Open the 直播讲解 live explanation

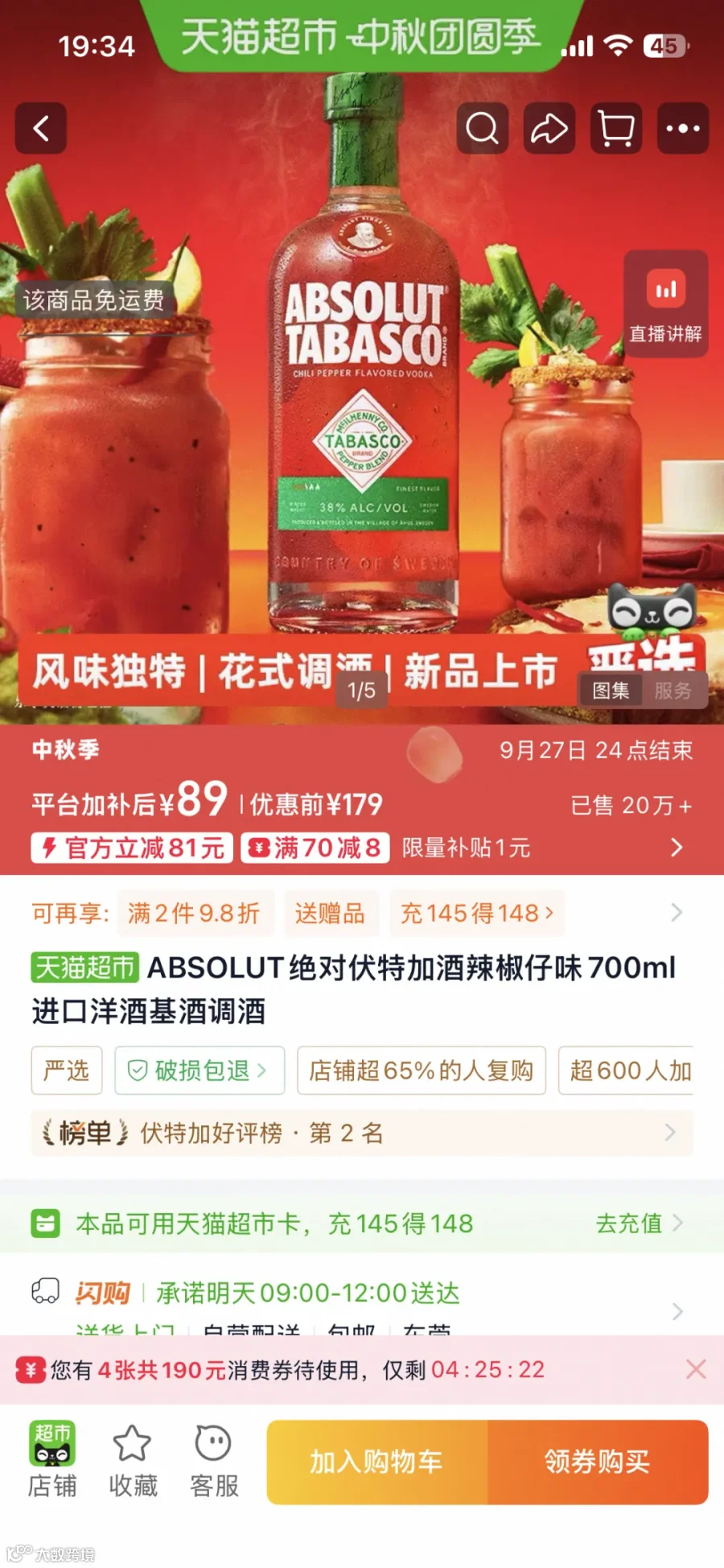coord(666,304)
